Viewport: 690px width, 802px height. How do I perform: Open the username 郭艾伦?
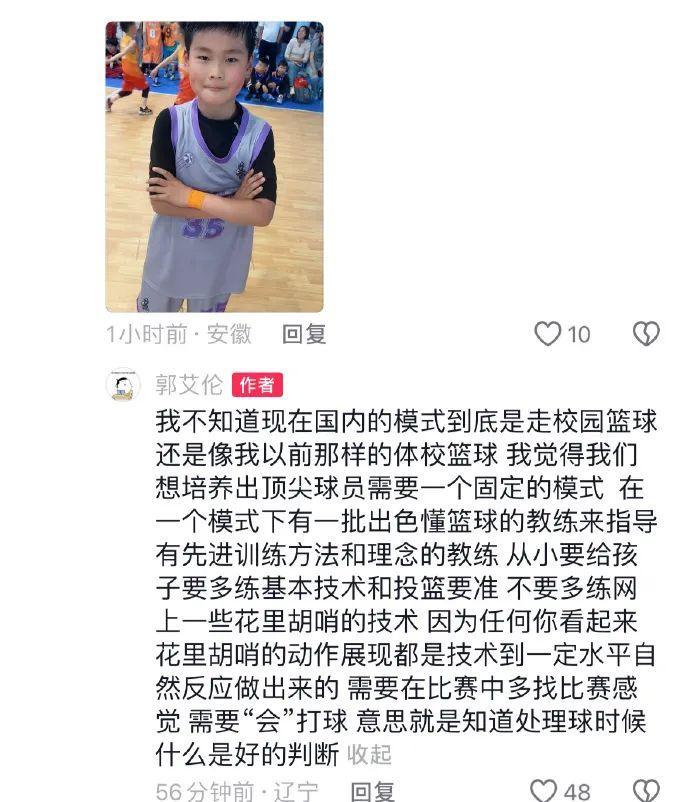point(189,385)
